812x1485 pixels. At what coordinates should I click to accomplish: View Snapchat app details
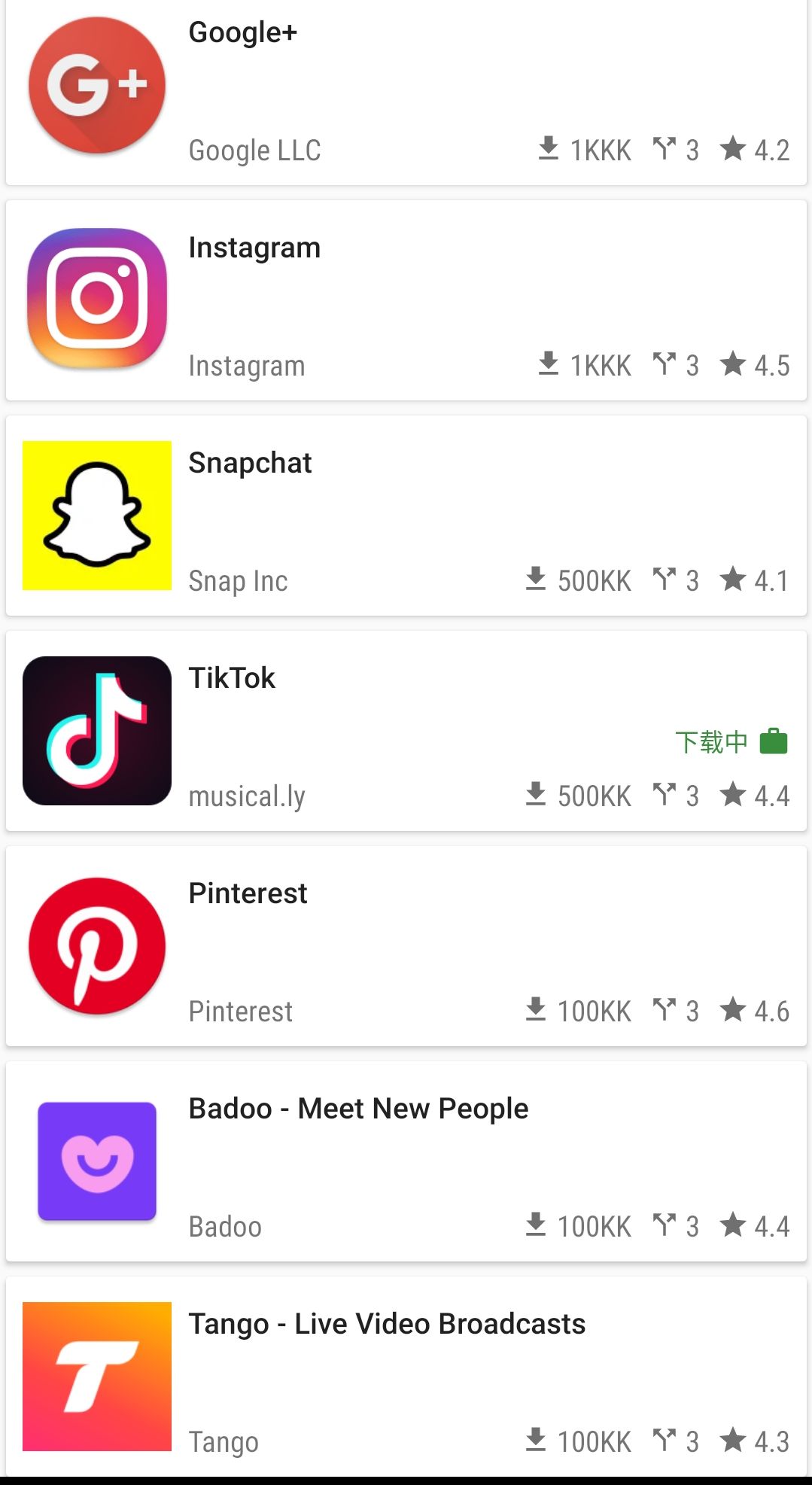[x=406, y=516]
